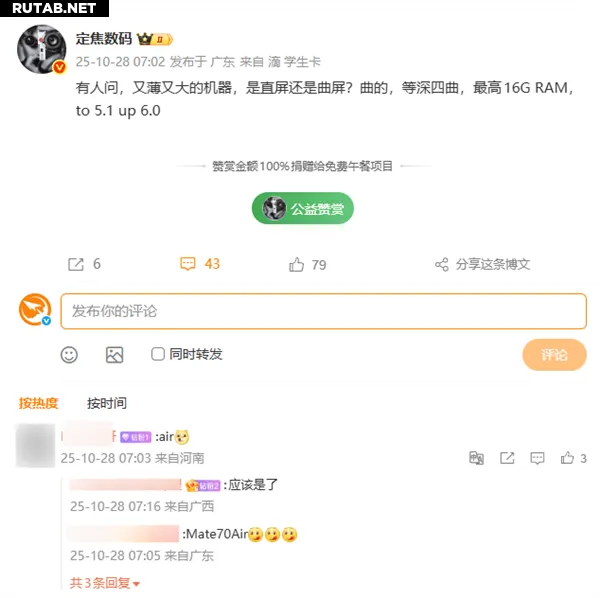This screenshot has height=598, width=600.
Task: Tap the 公益赞赏 reward button
Action: click(303, 208)
